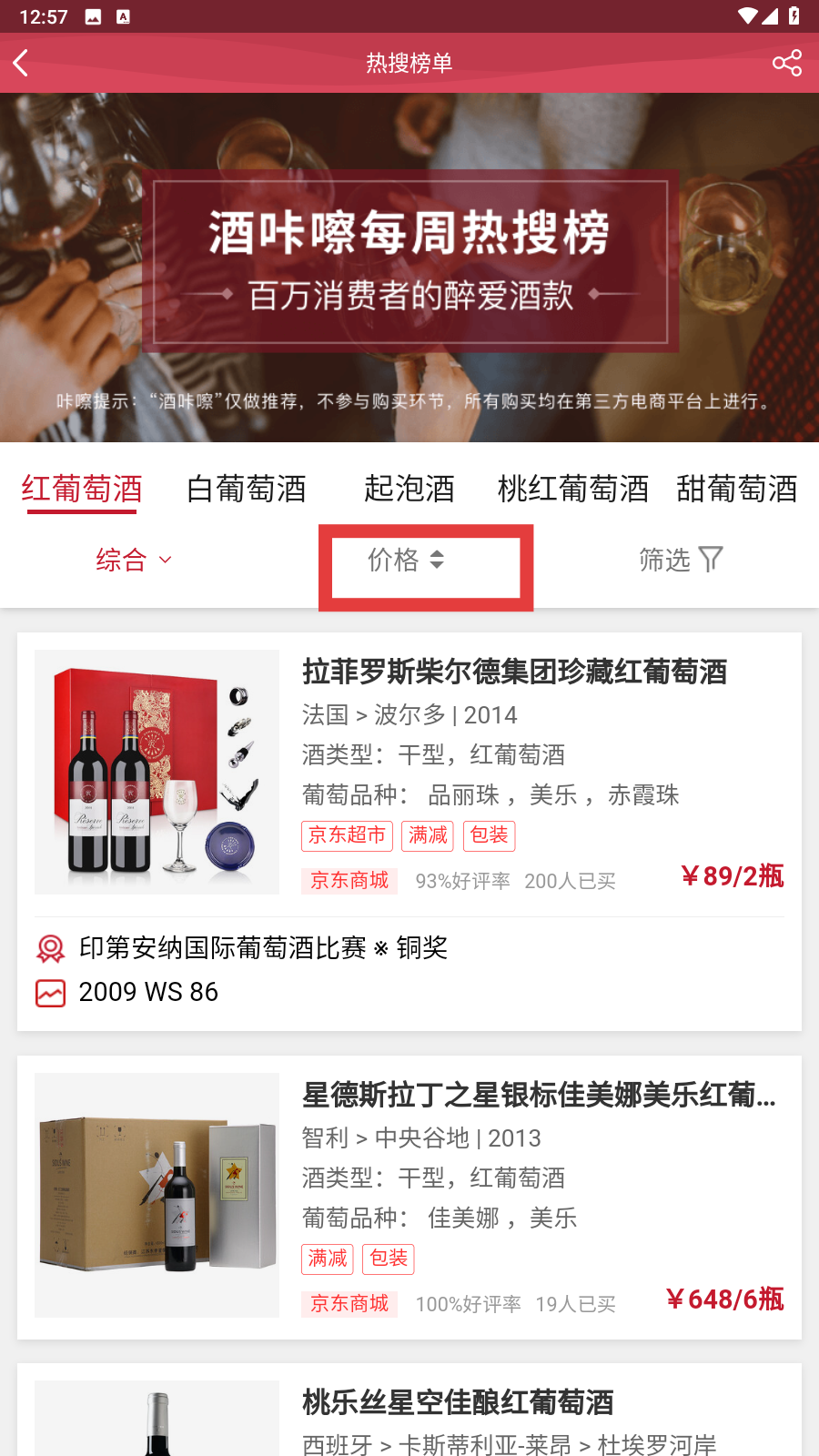The image size is (819, 1456).
Task: Open the 桃乐丝星空佳酿红葡萄酒 listing
Action: click(458, 1402)
